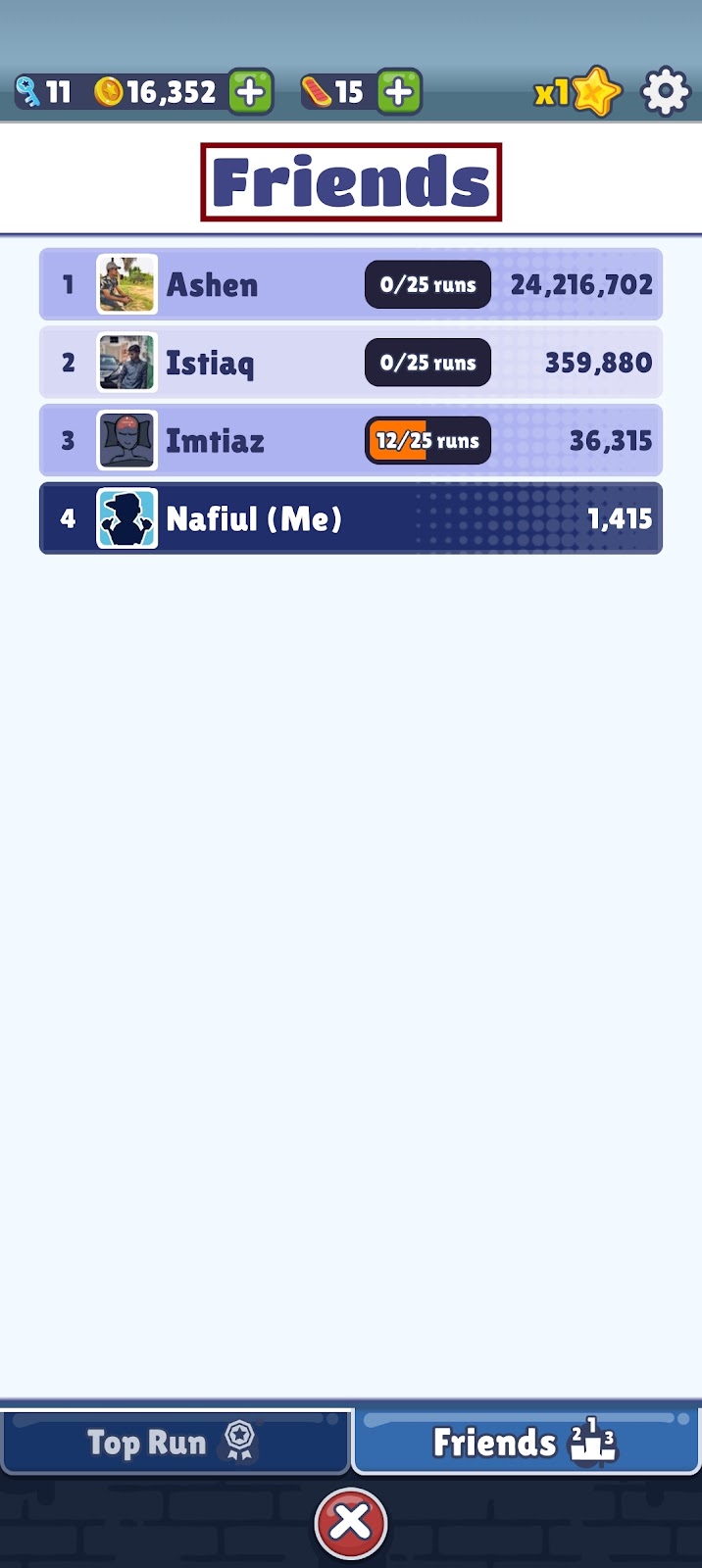
Task: Open Ashen's leaderboard entry
Action: point(351,284)
